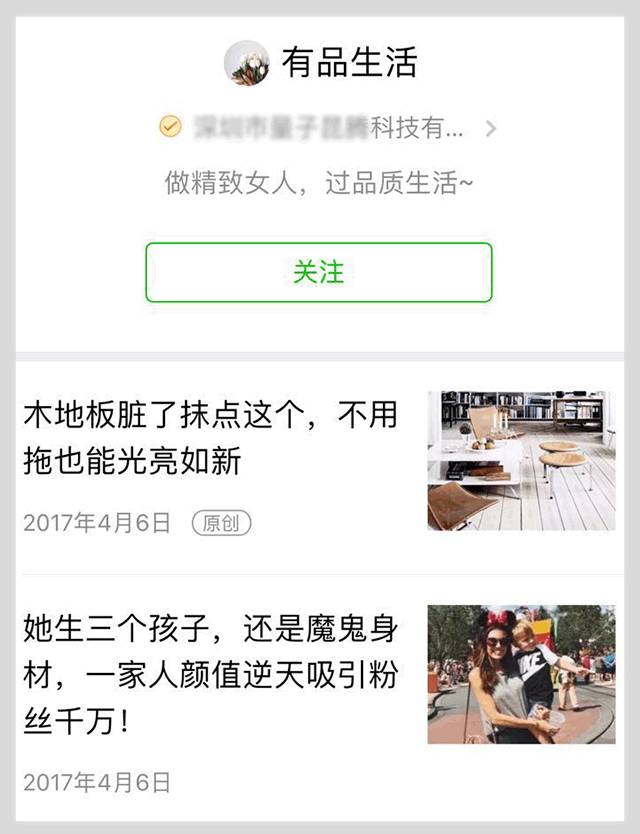Open the article about 木地板脏了抹点这个
This screenshot has height=834, width=640.
point(211,439)
